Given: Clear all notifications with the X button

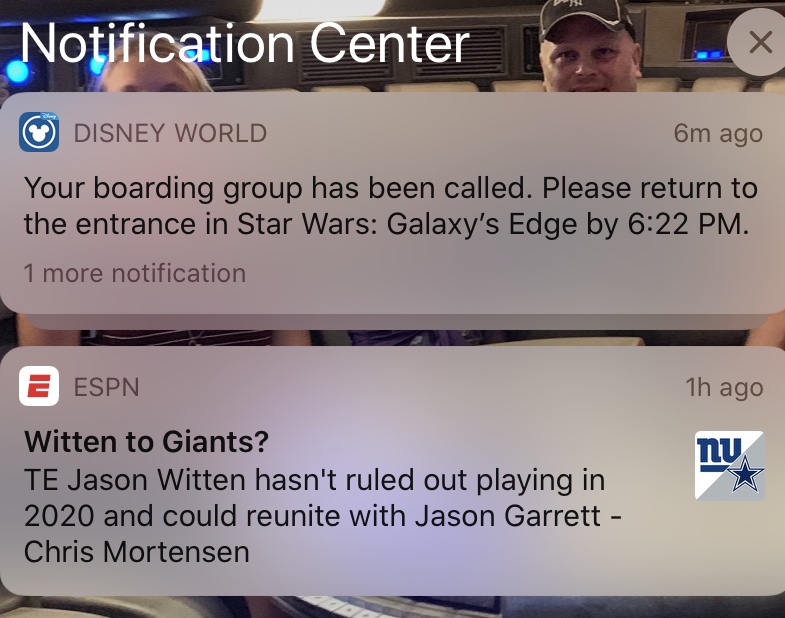Looking at the screenshot, I should pos(759,42).
